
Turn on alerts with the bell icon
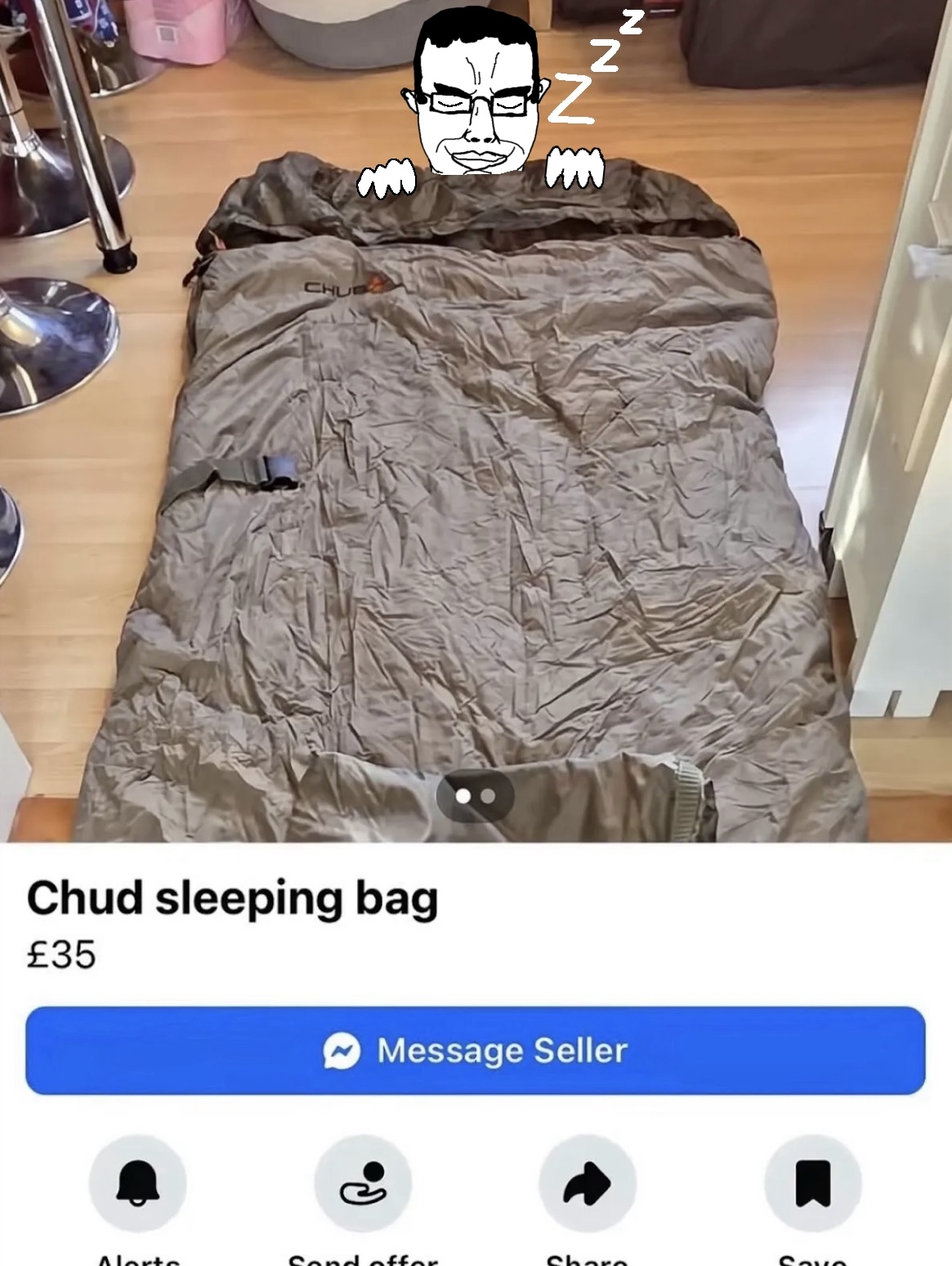137,1183
